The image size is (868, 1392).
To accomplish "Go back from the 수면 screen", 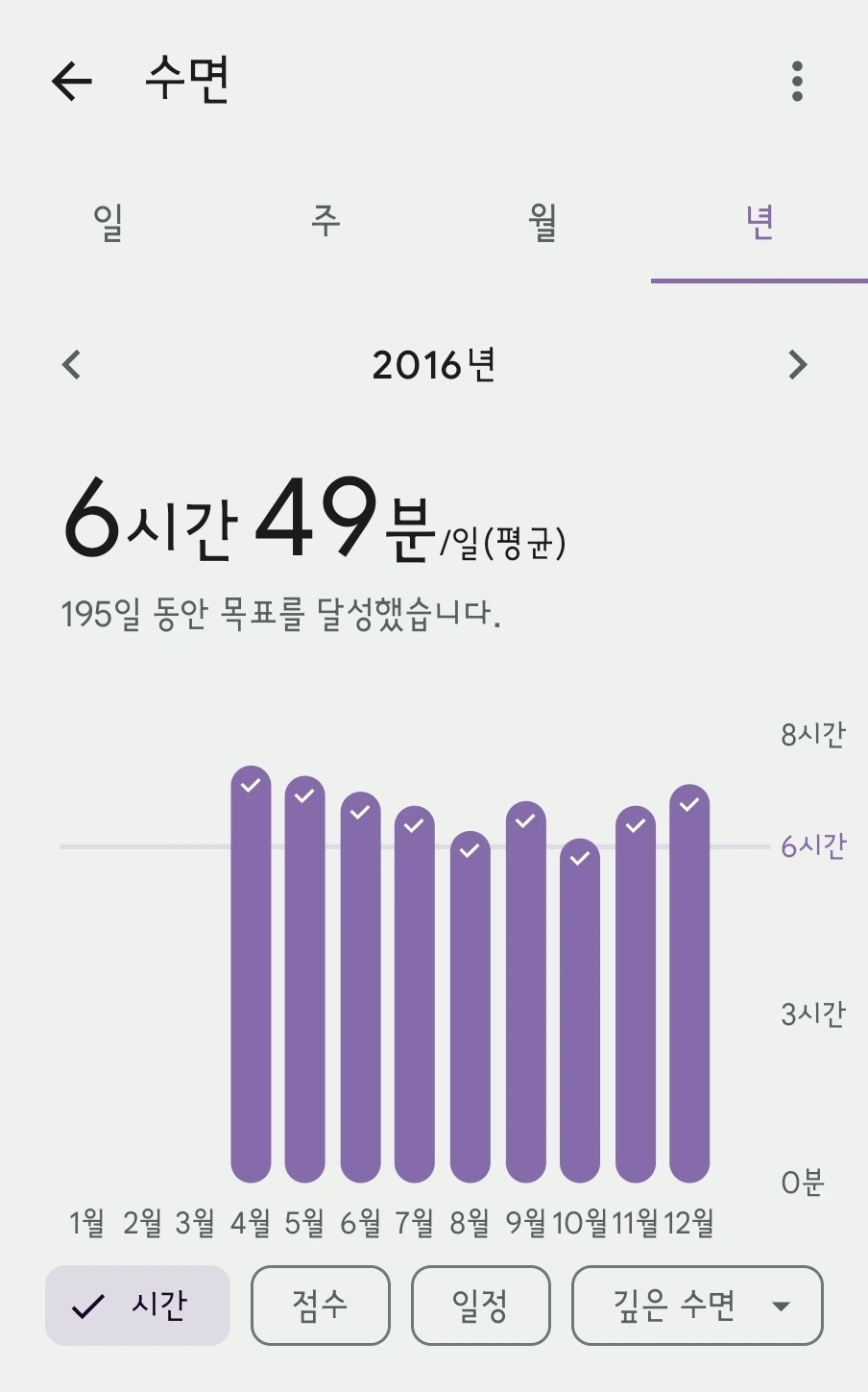I will [72, 81].
